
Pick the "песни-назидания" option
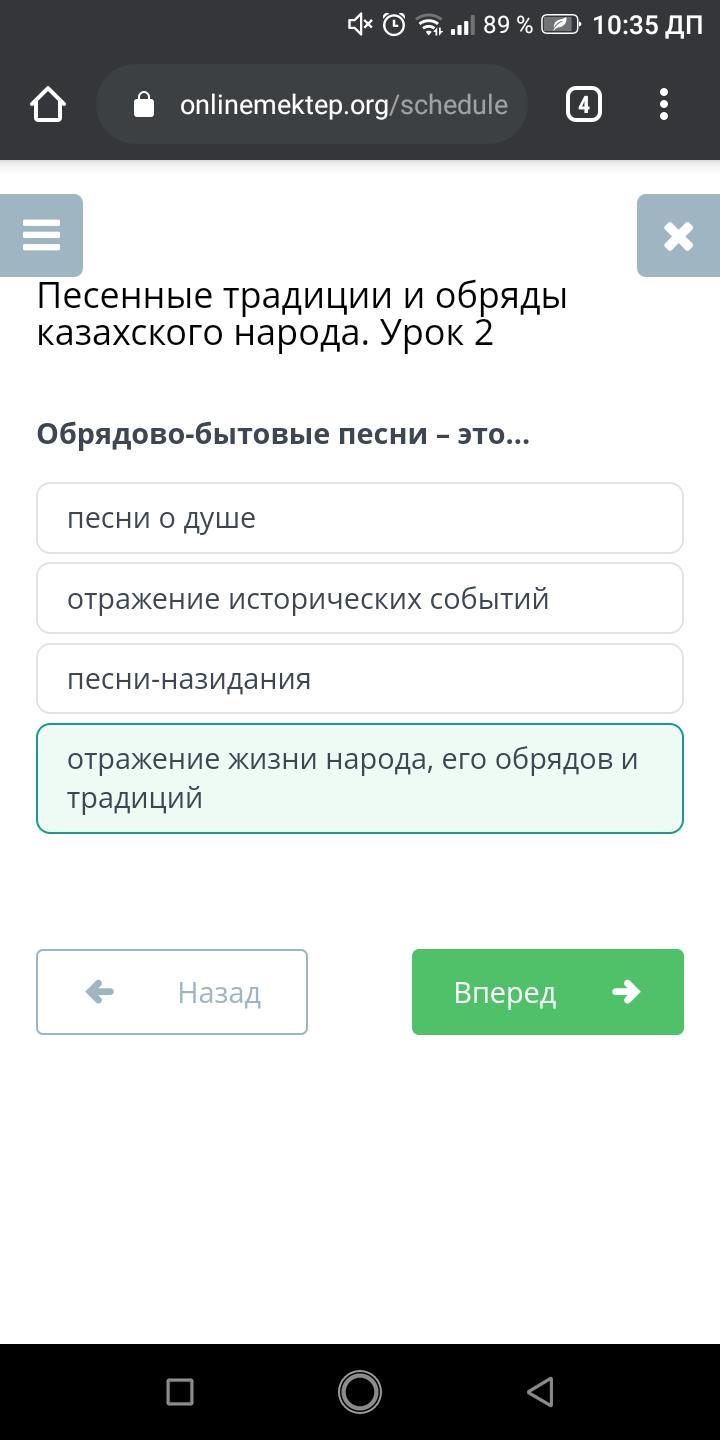point(360,678)
